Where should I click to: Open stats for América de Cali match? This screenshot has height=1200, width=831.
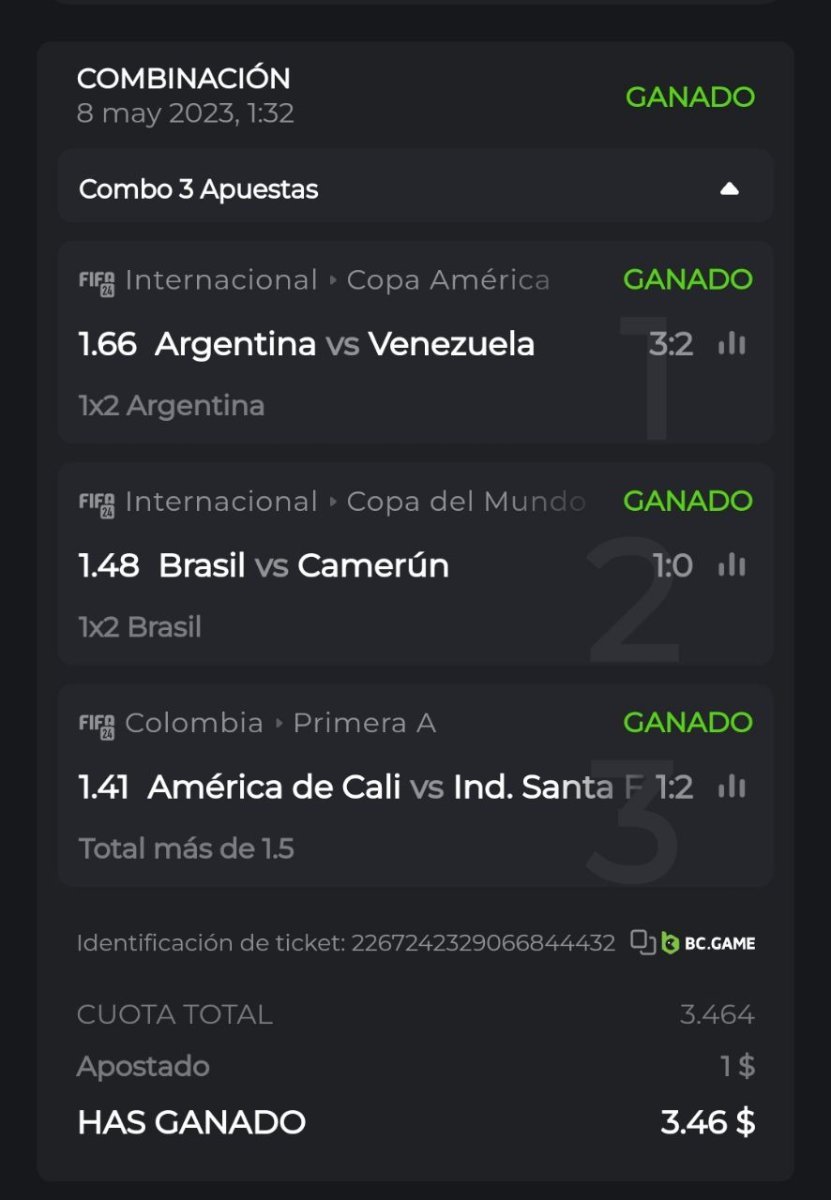coord(732,787)
